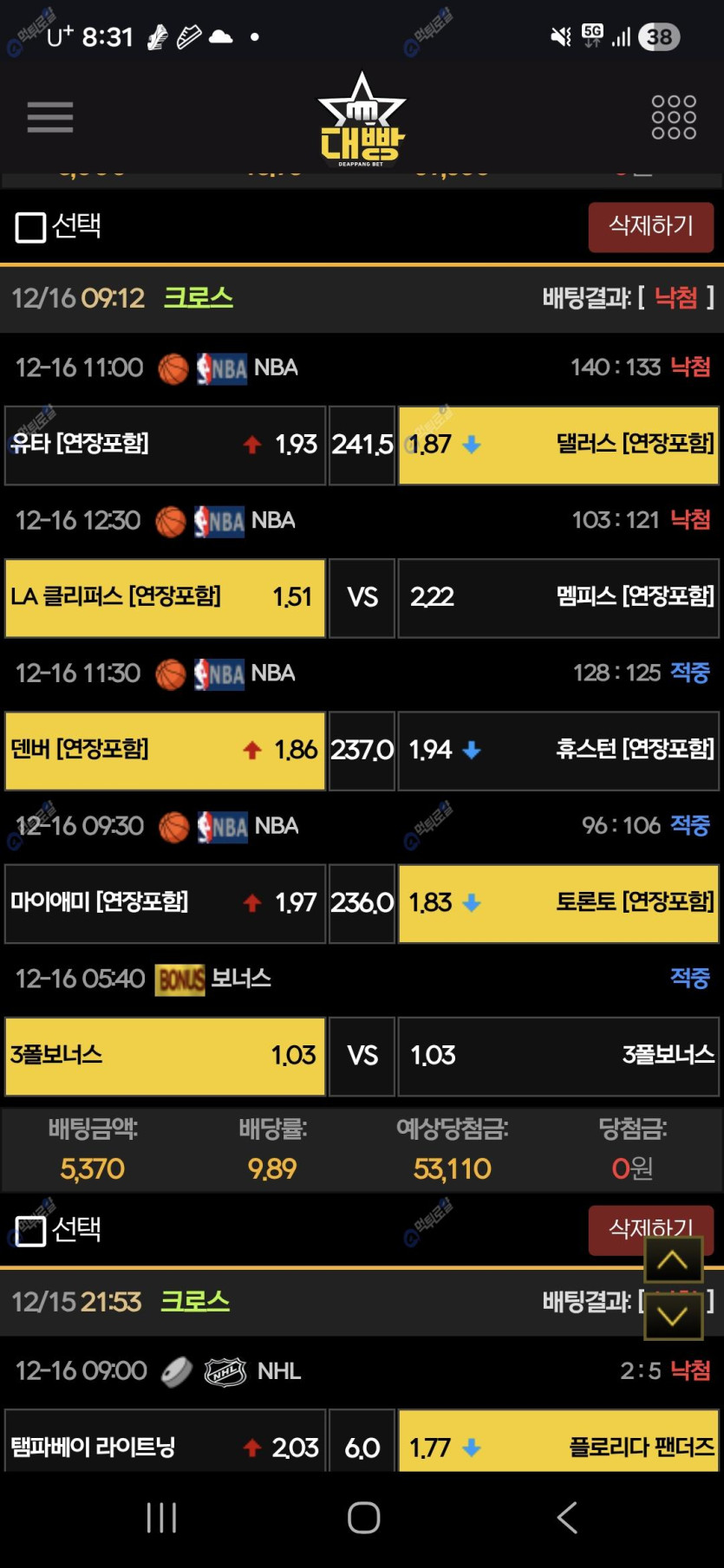Open the hamburger drawer menu

click(49, 117)
